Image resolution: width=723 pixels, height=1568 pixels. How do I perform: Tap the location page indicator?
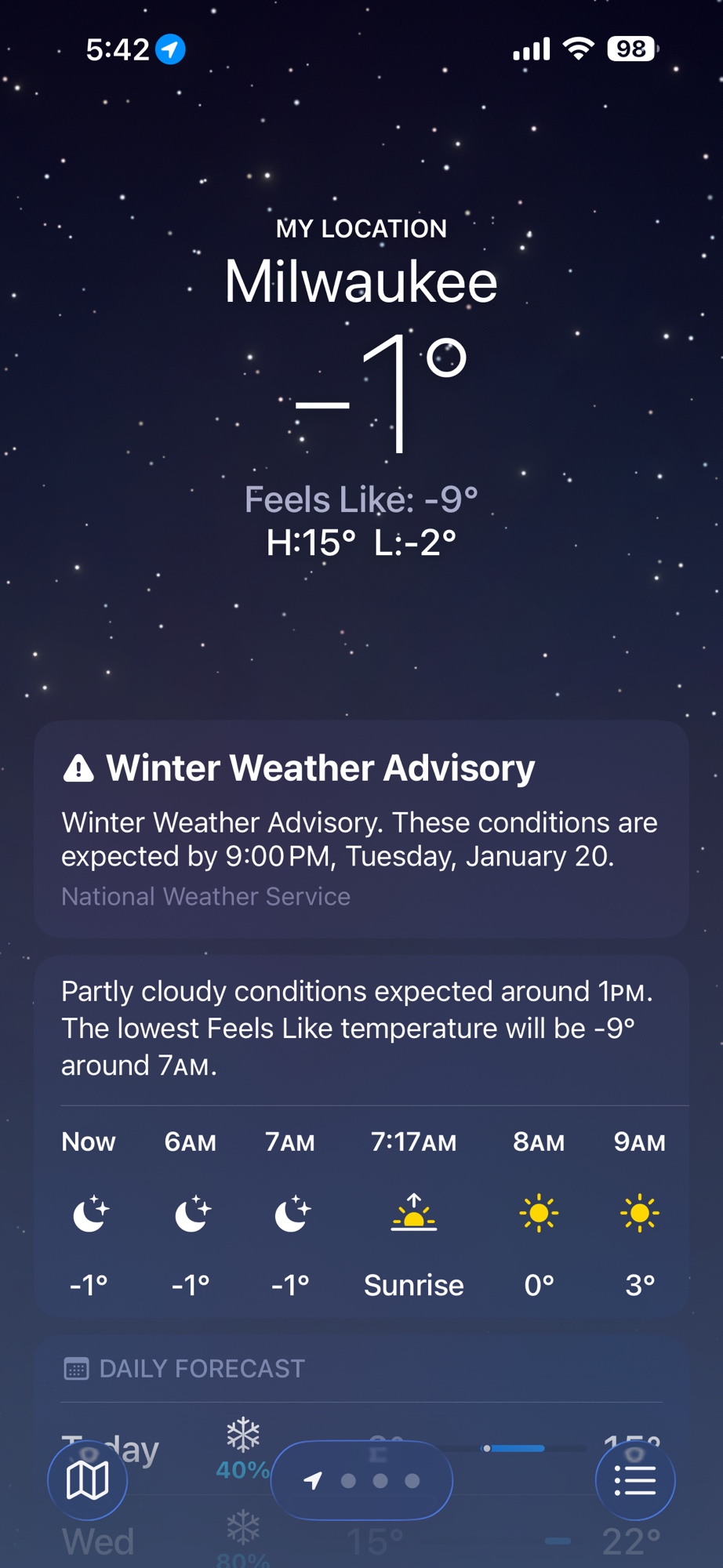point(361,1480)
